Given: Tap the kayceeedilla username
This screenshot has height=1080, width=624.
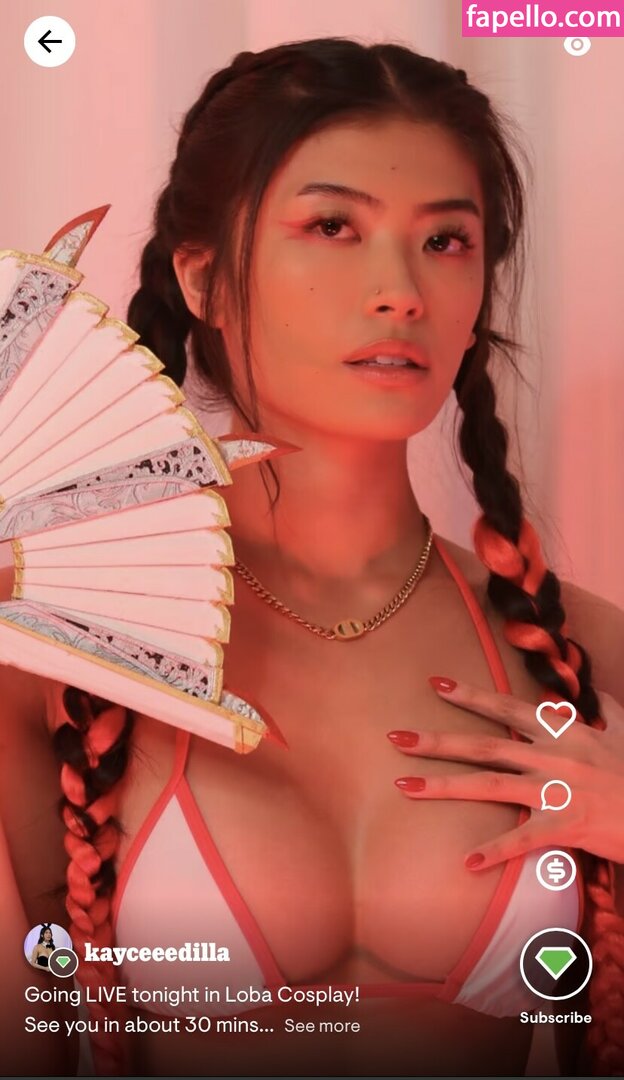Looking at the screenshot, I should (157, 953).
